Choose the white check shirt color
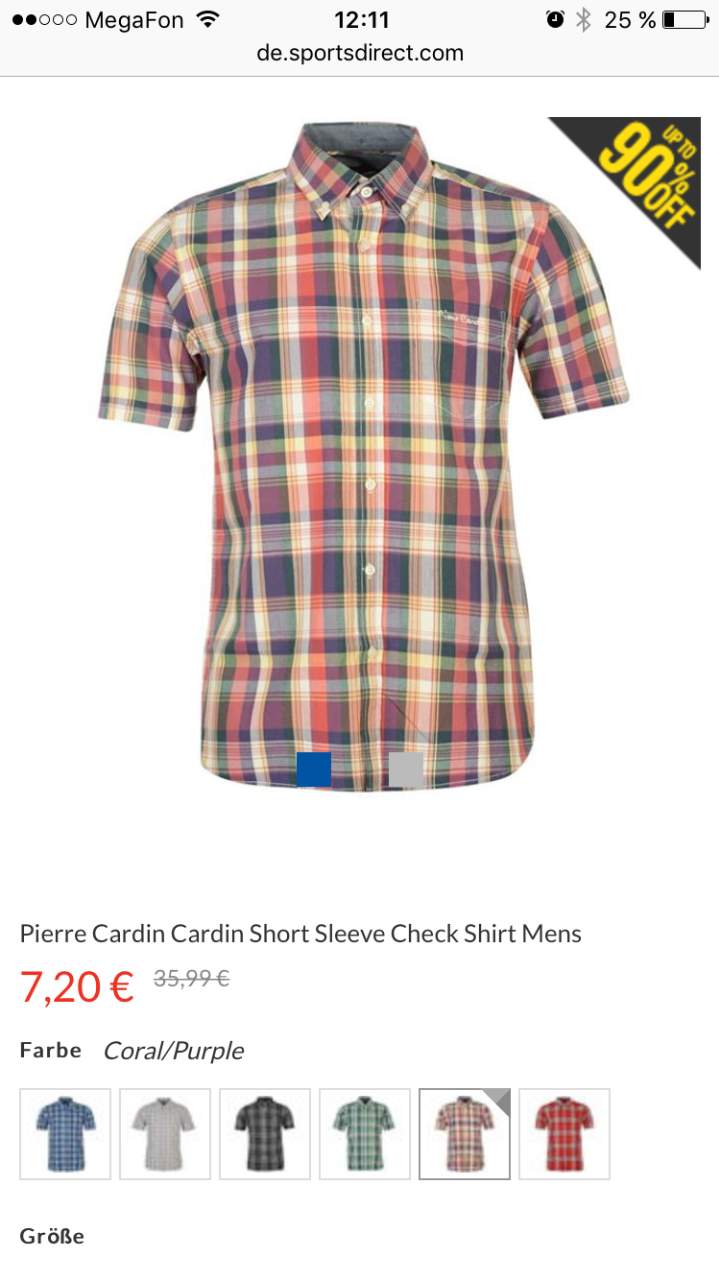The width and height of the screenshot is (719, 1280). (165, 1134)
